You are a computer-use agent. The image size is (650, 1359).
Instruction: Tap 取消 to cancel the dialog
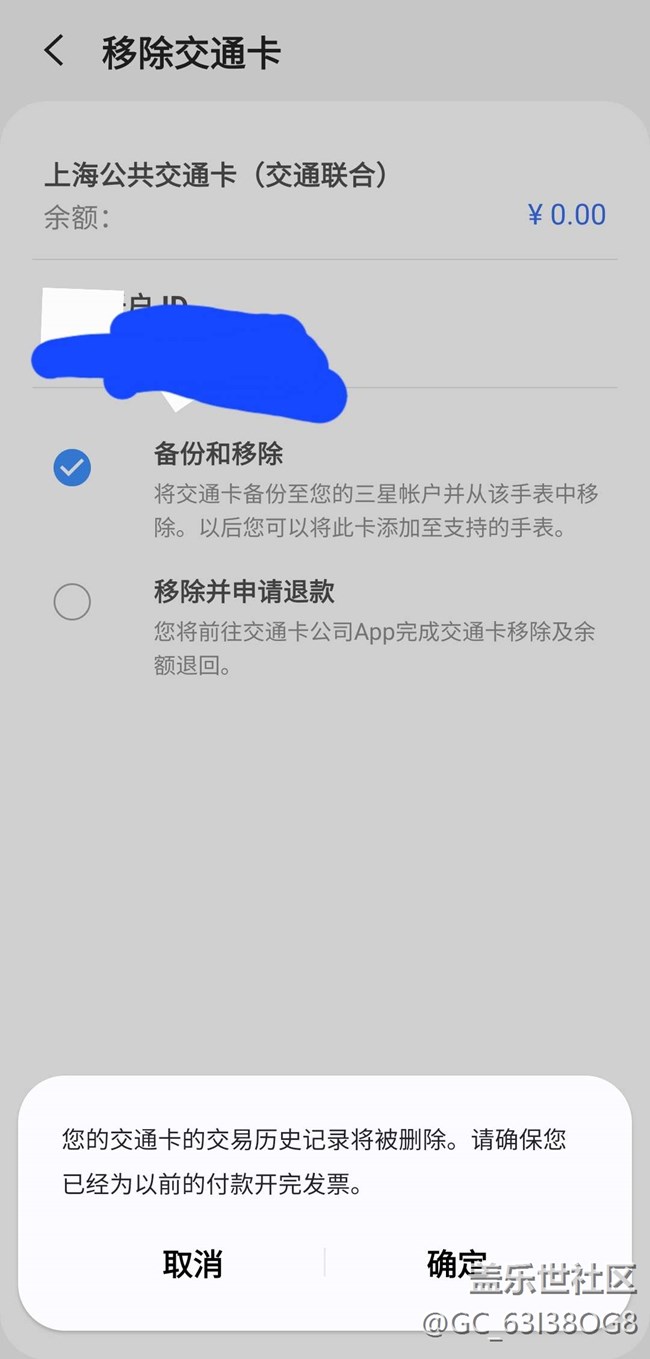click(x=192, y=1264)
